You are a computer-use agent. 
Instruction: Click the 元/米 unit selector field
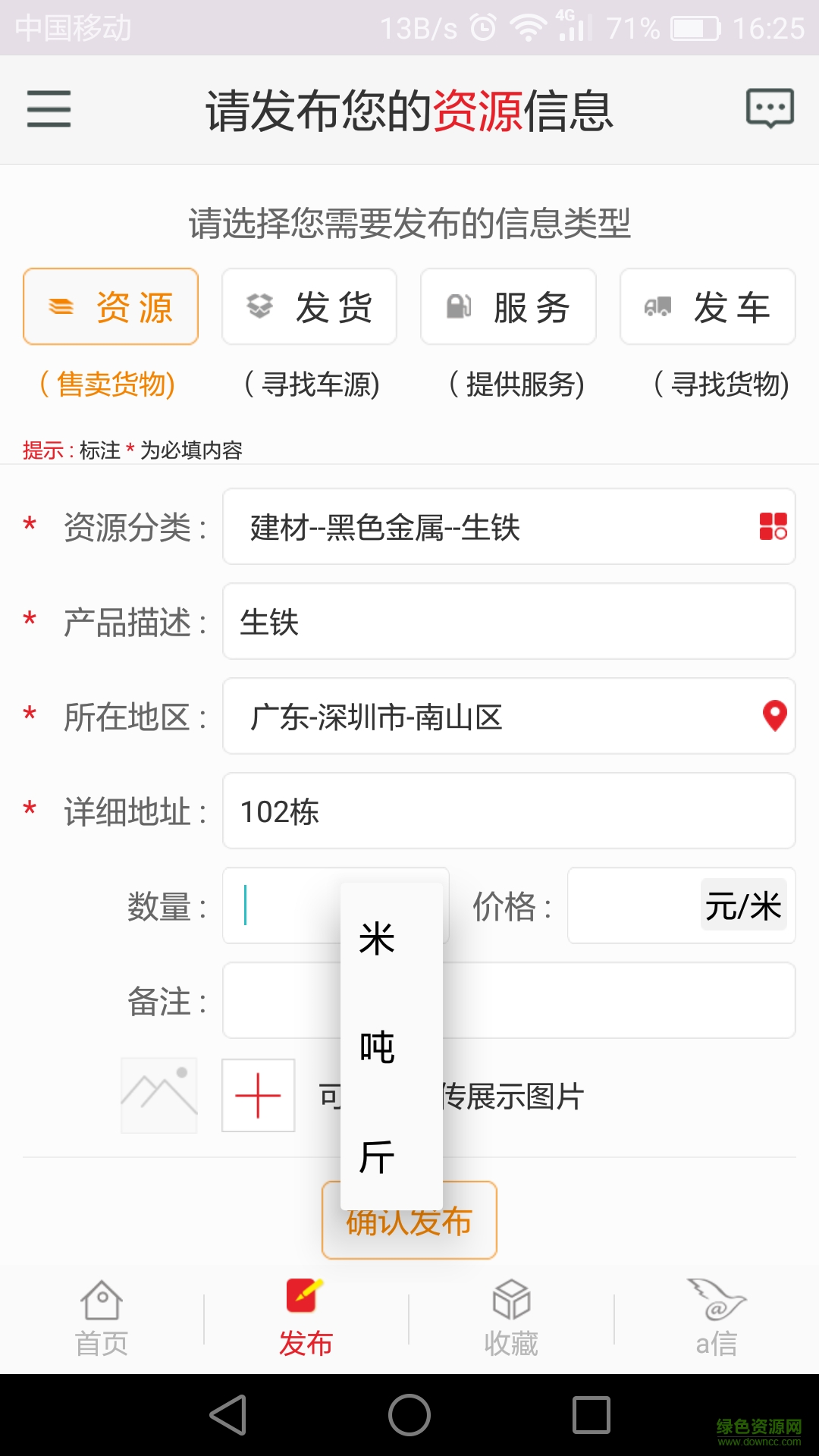(743, 905)
